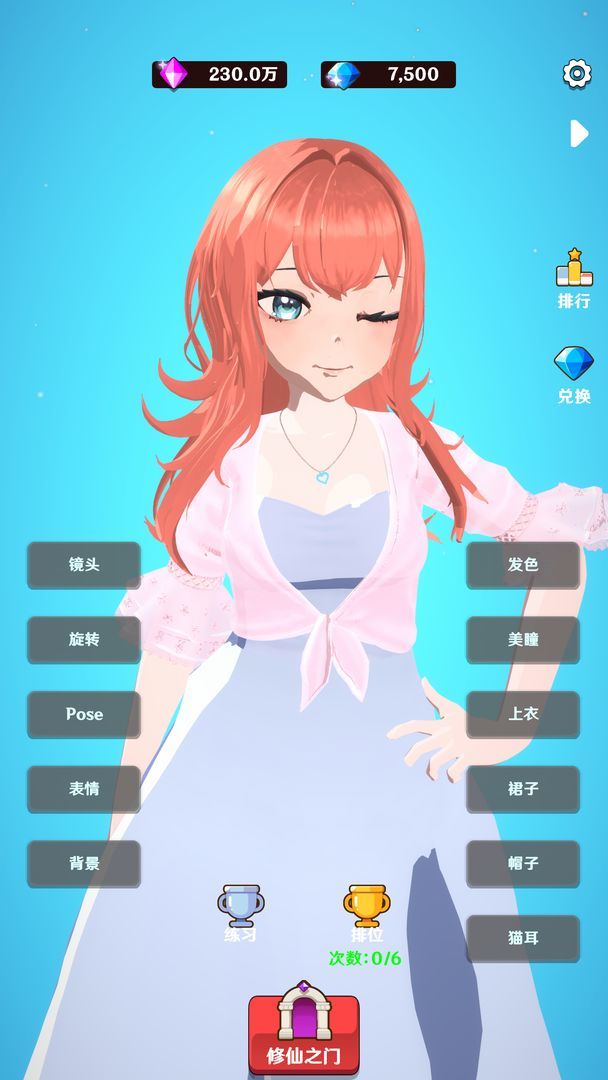Open the 排行 leaderboard

coord(574,278)
